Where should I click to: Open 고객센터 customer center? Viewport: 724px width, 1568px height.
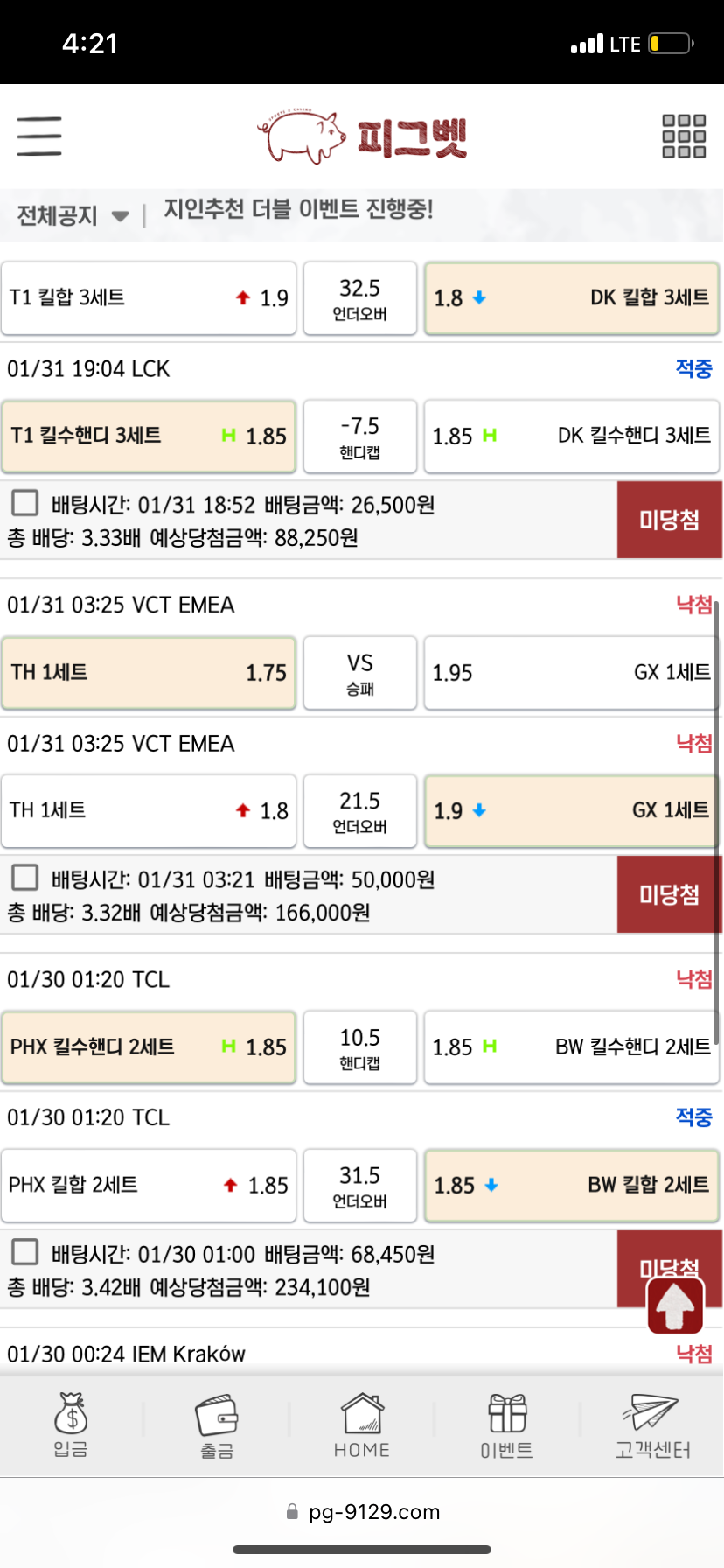tap(652, 1424)
